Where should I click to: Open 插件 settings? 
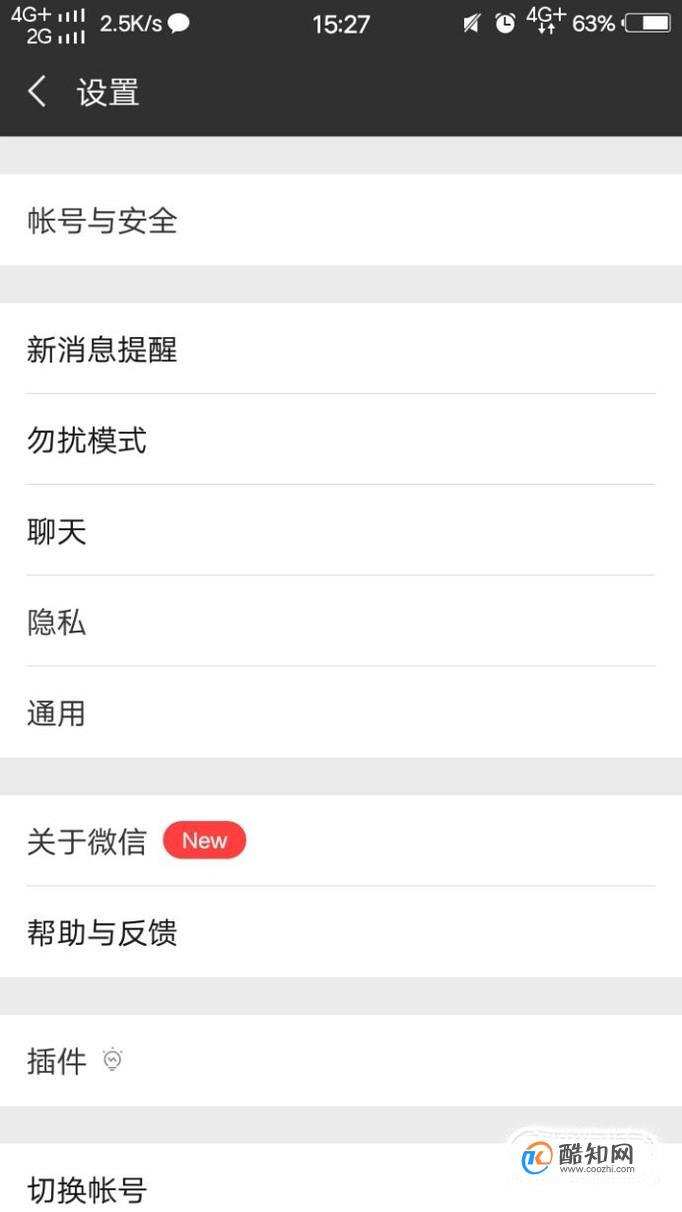(x=341, y=1061)
